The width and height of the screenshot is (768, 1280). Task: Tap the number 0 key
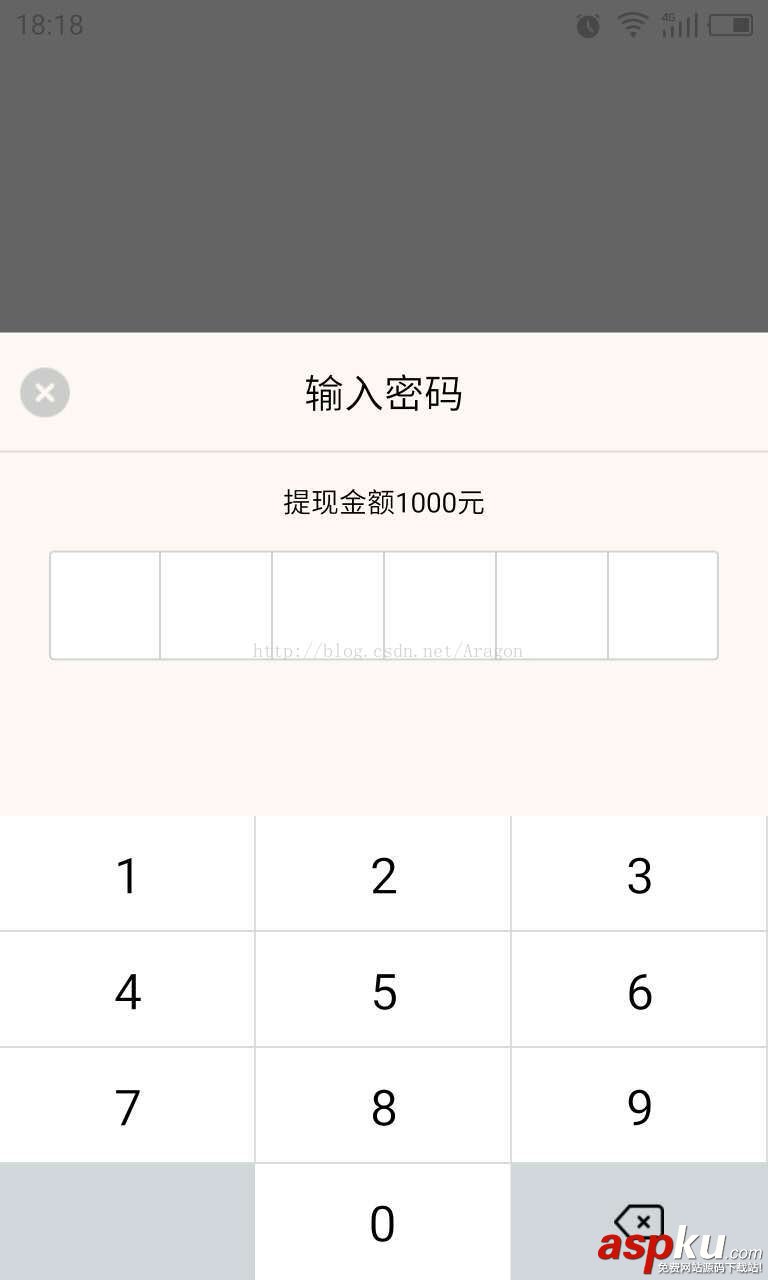[383, 1223]
